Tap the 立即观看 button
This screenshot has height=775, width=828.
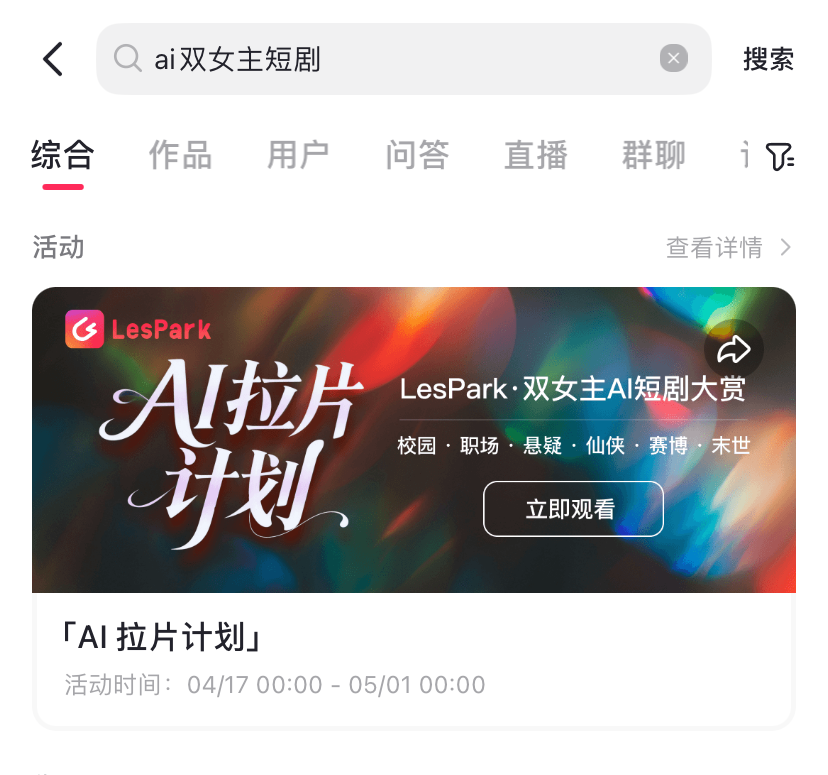pos(573,509)
